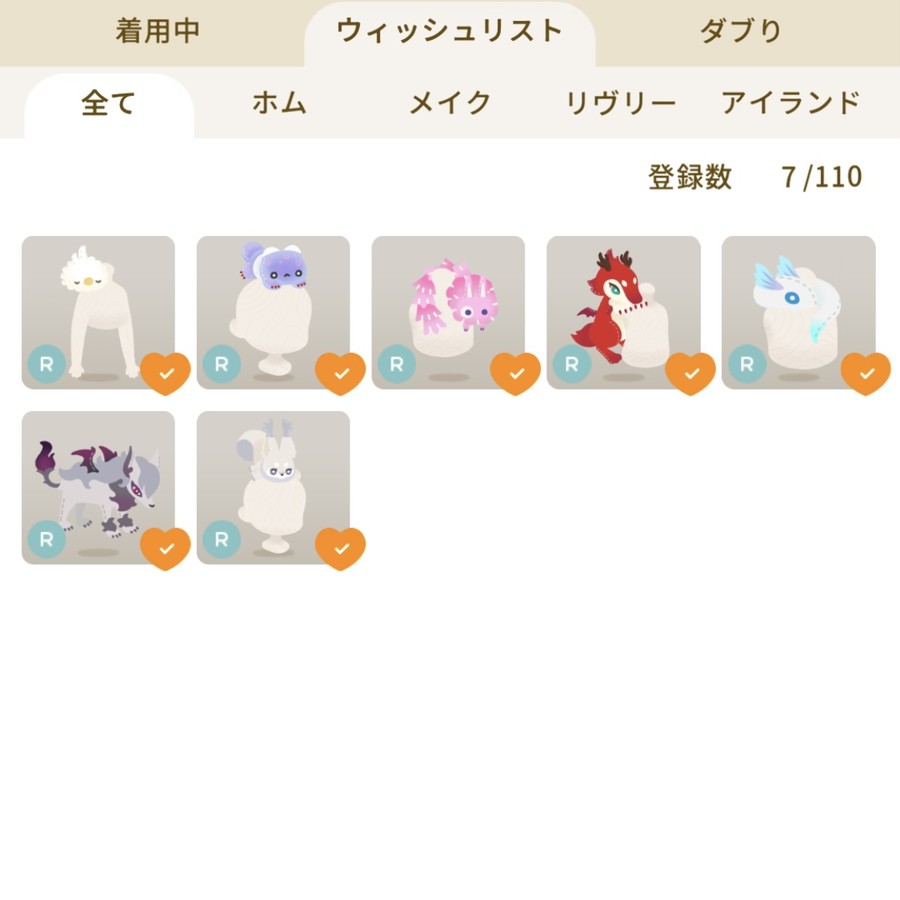Filter items by メイク

450,103
